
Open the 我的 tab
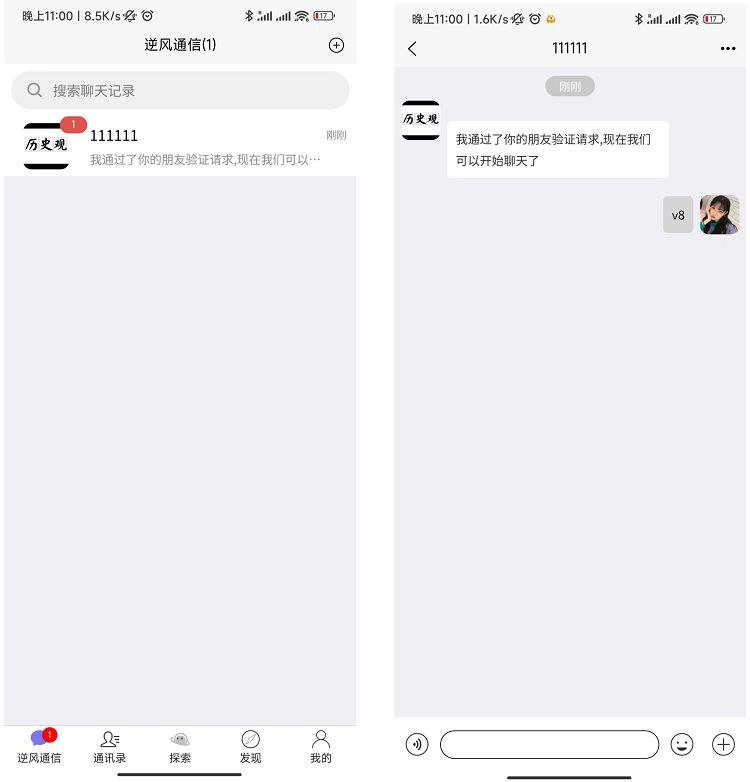(x=320, y=746)
